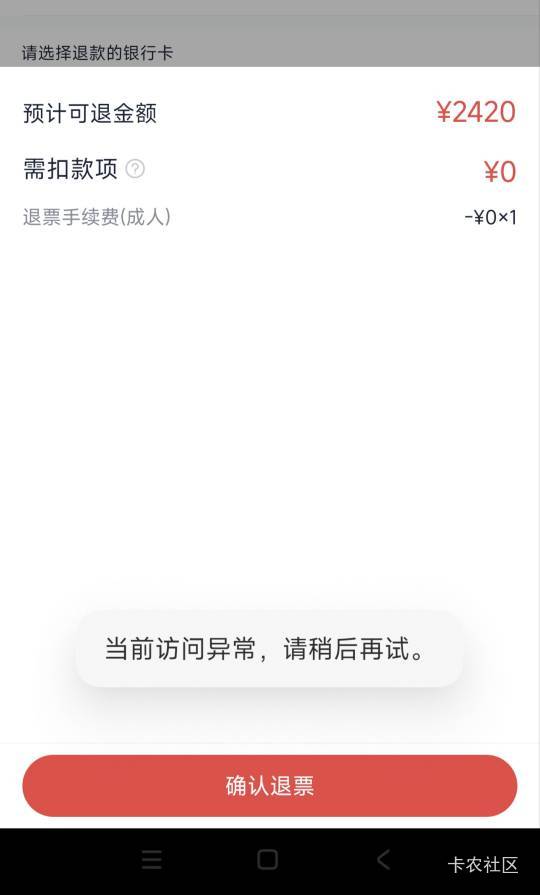
Task: Go back with the system back arrow
Action: [x=384, y=859]
